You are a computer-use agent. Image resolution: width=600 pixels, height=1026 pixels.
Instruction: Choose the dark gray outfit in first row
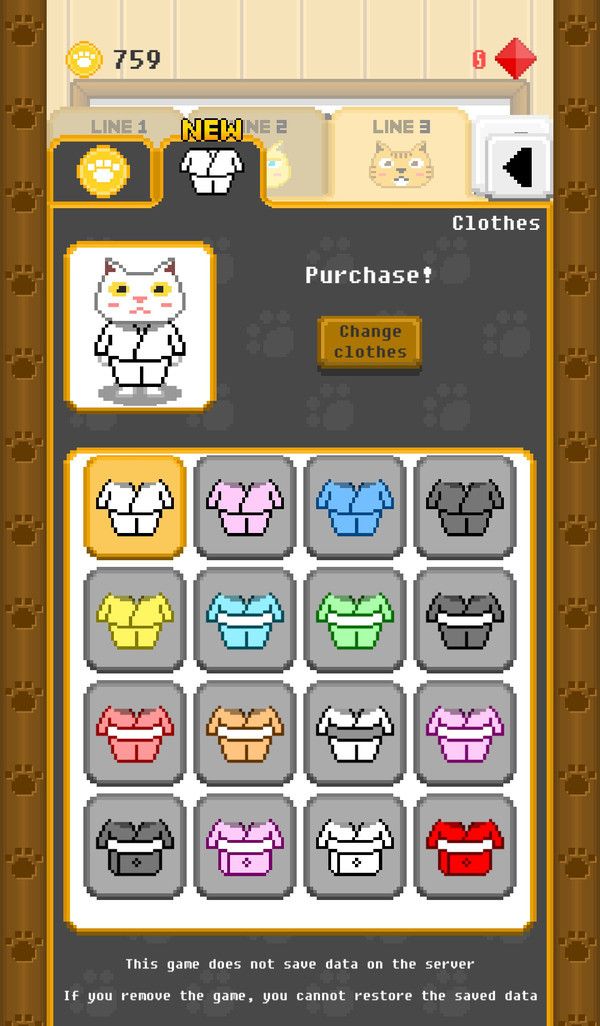coord(465,507)
